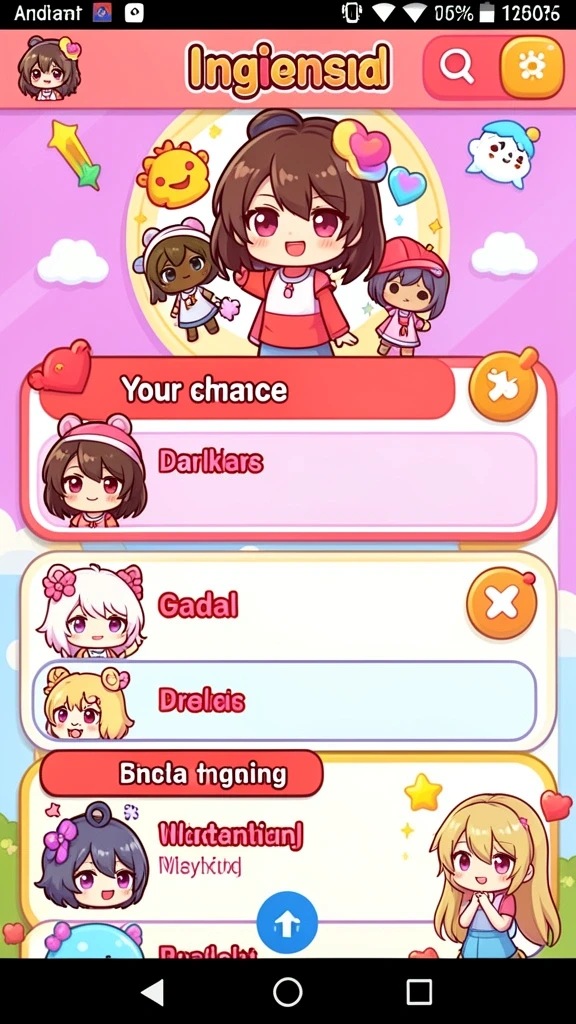Tap the orange button on Your chance card

504,388
